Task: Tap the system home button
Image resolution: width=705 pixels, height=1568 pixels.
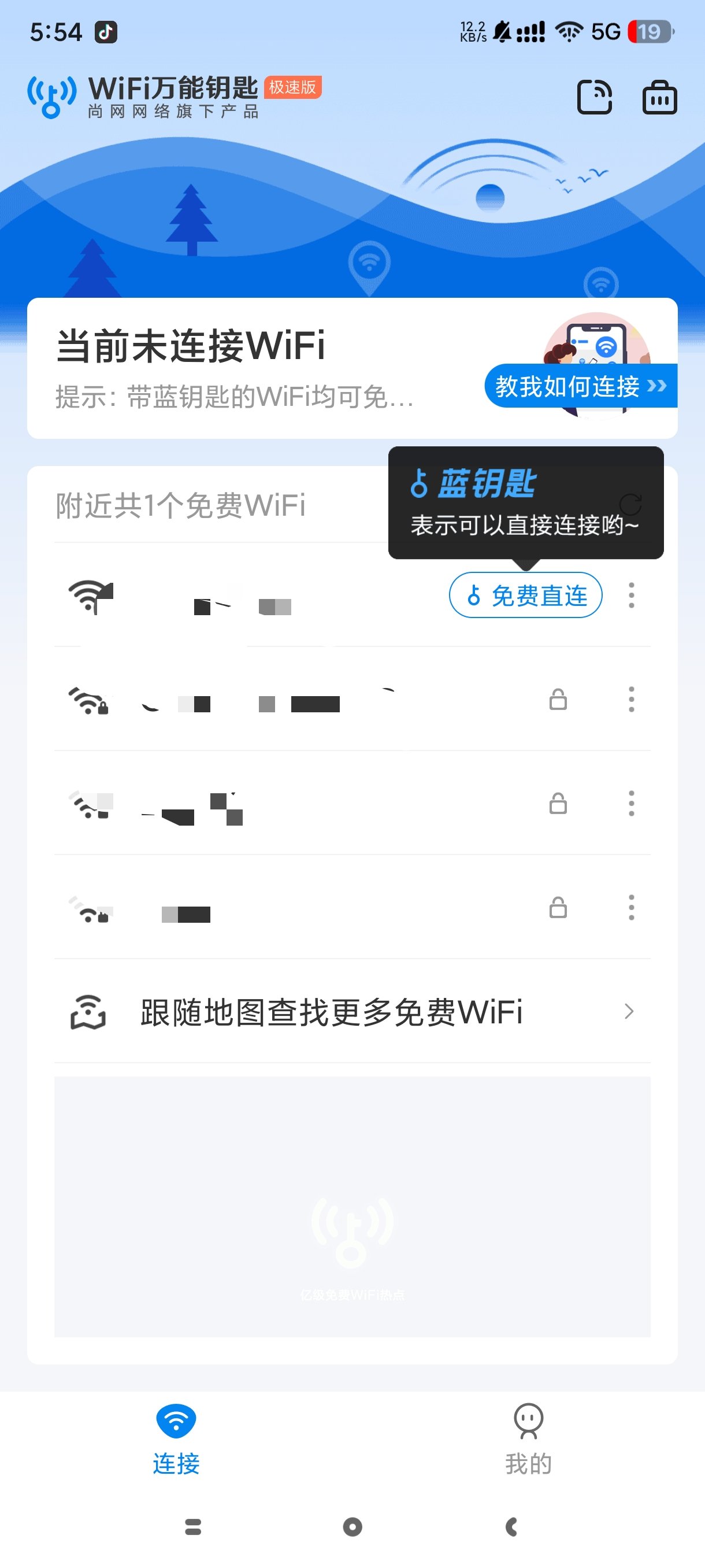Action: click(x=352, y=1526)
